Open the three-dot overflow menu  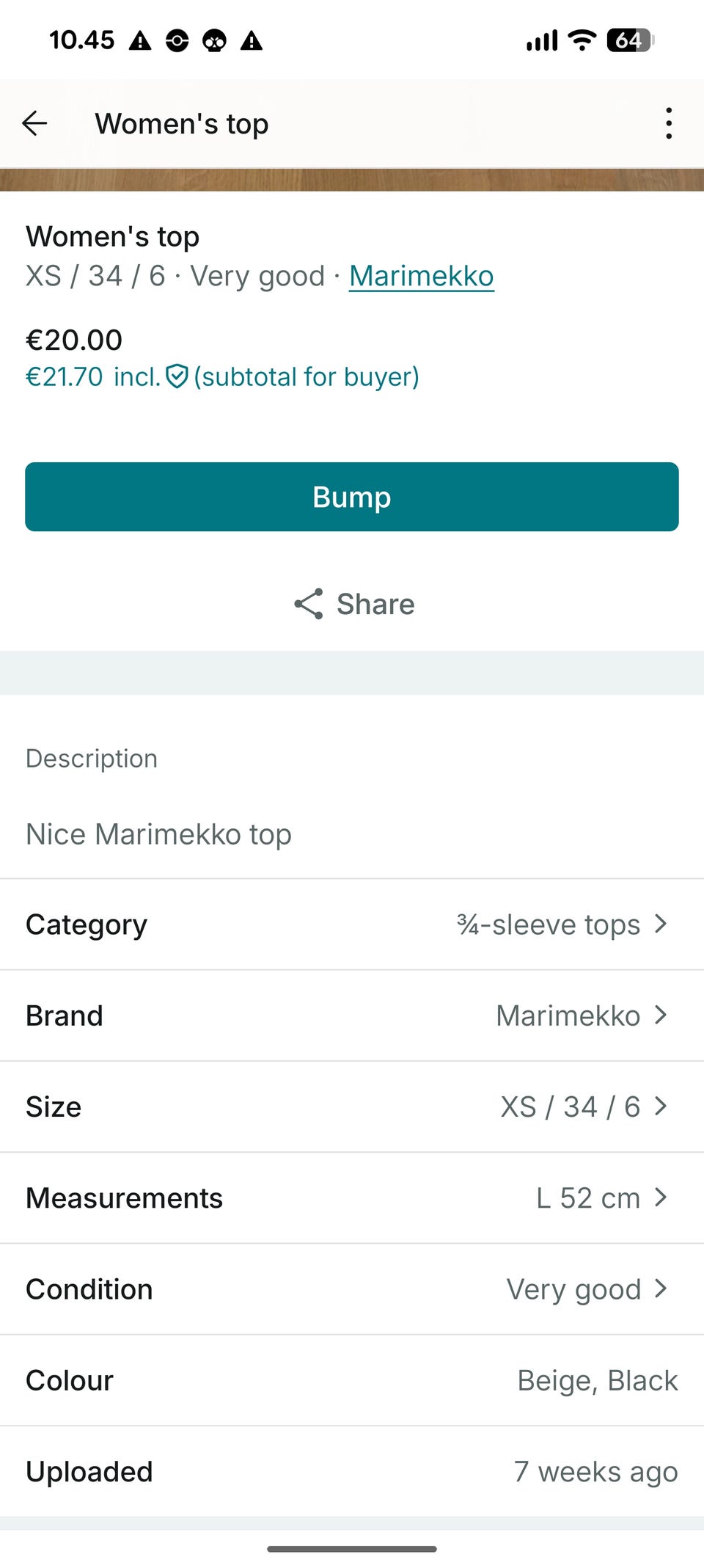[668, 123]
